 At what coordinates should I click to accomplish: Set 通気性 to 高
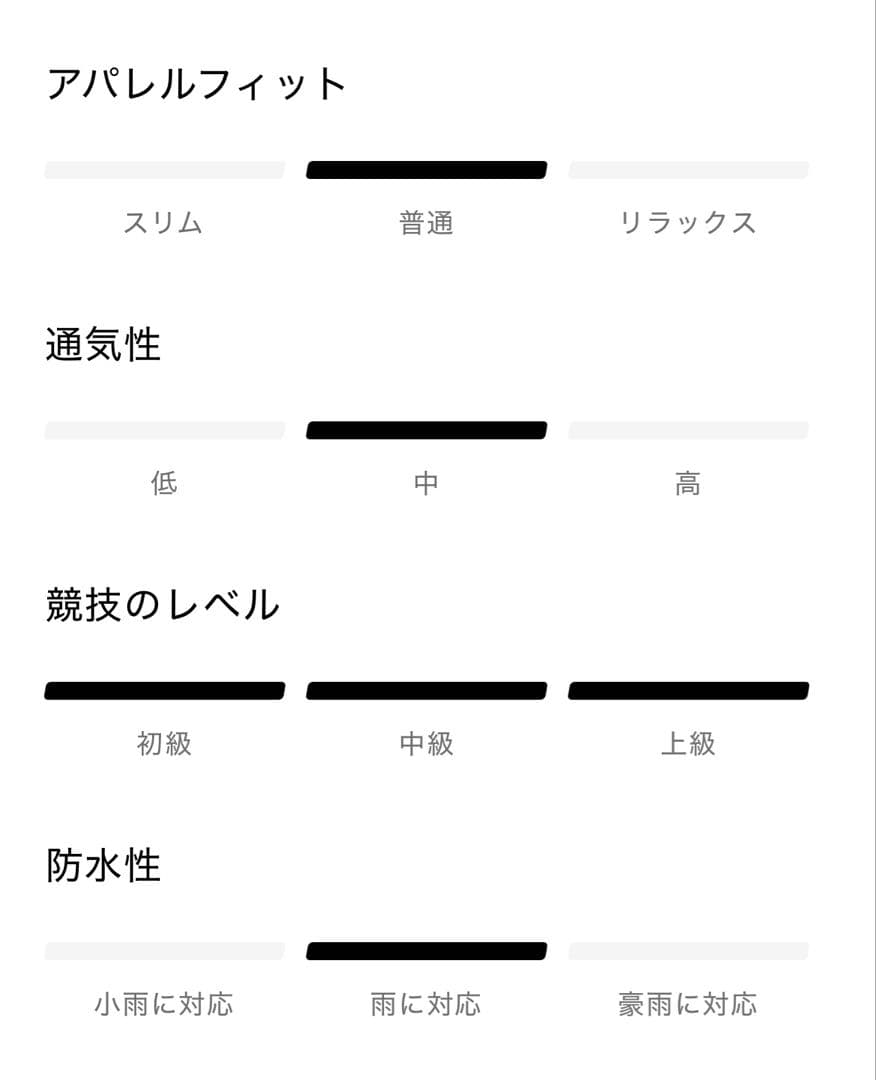[690, 430]
